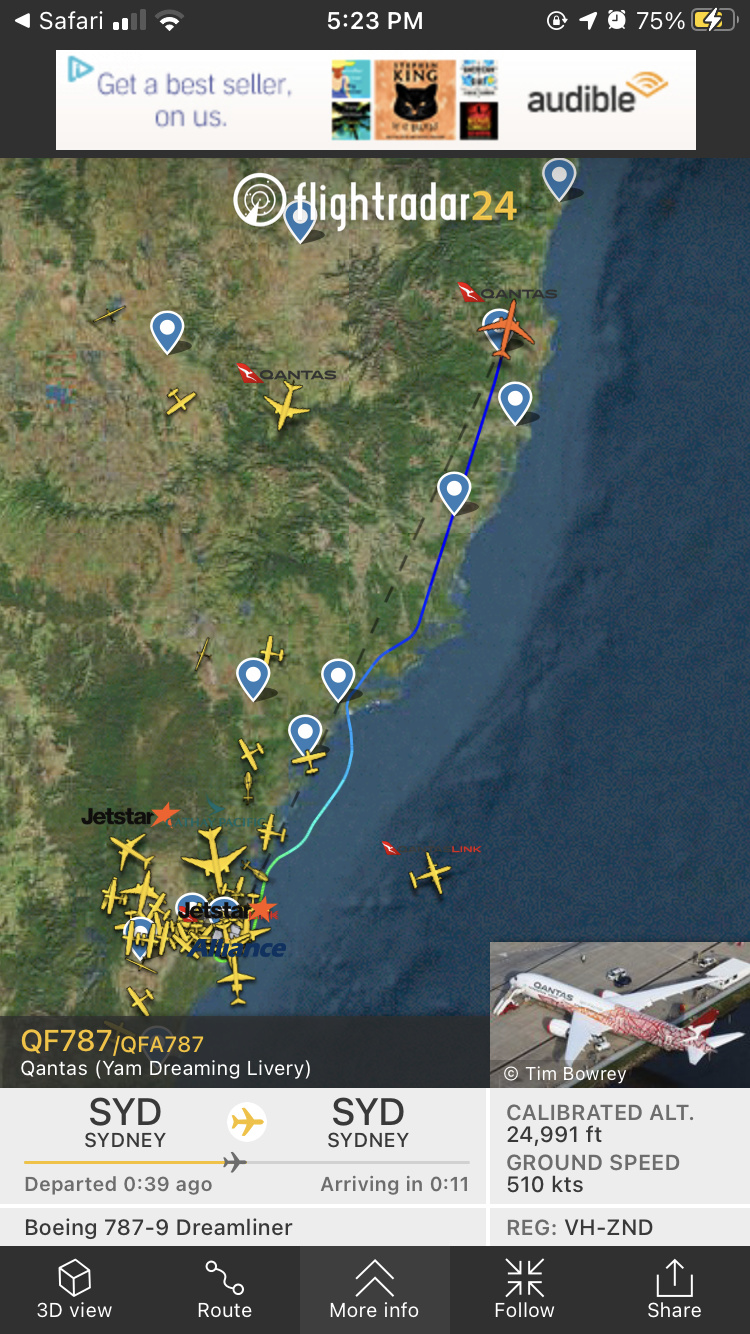
Task: Select the QantasLink plane over the ocean
Action: click(x=431, y=873)
